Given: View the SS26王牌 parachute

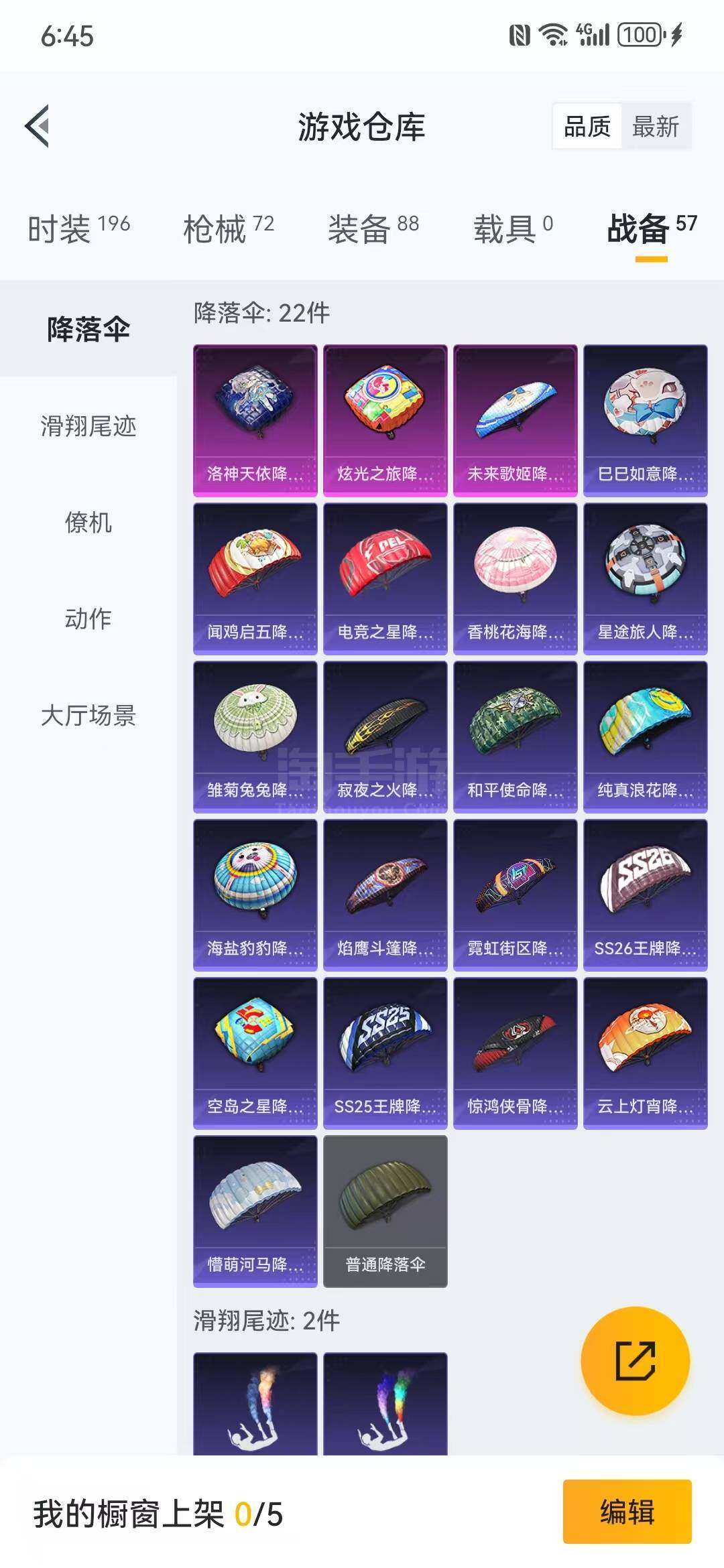Looking at the screenshot, I should click(645, 895).
